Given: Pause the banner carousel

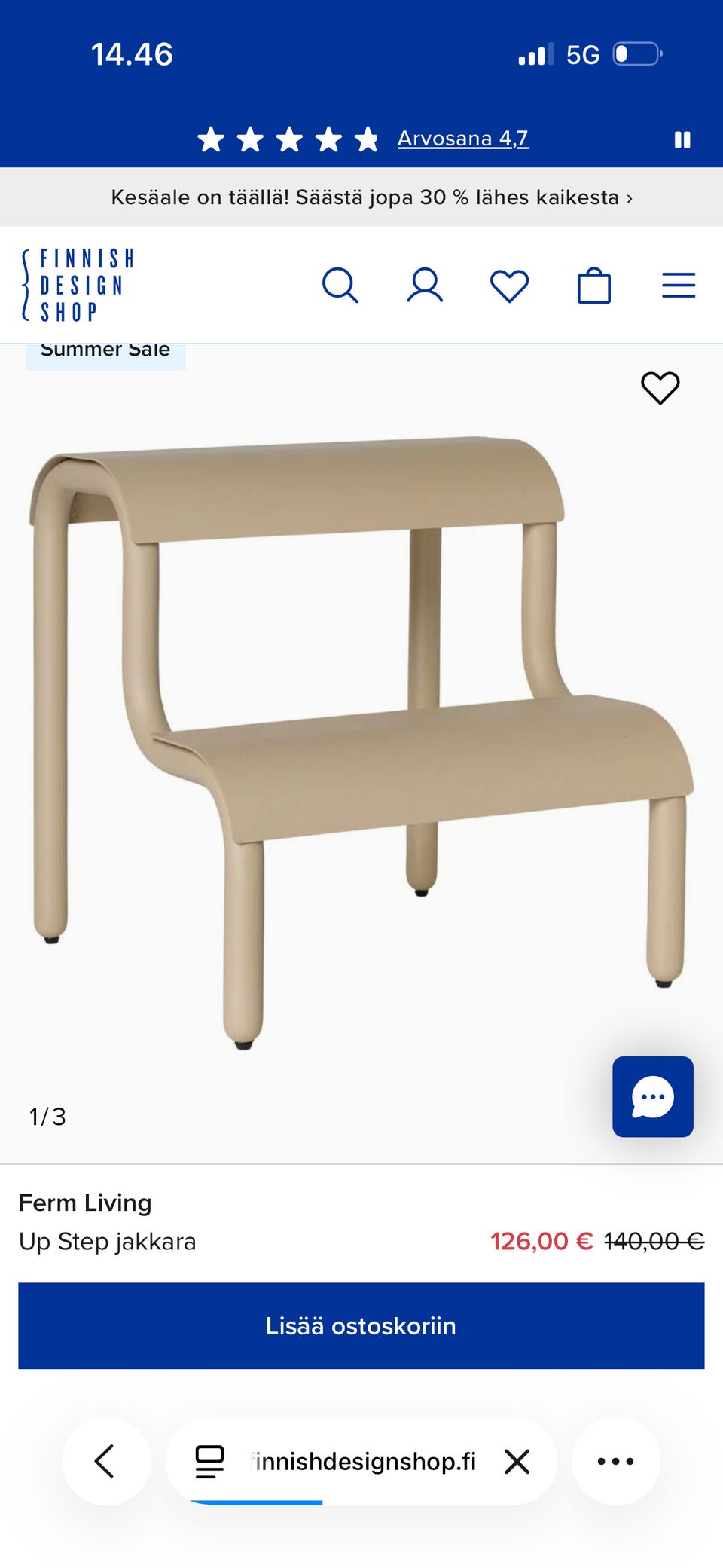Looking at the screenshot, I should [682, 139].
